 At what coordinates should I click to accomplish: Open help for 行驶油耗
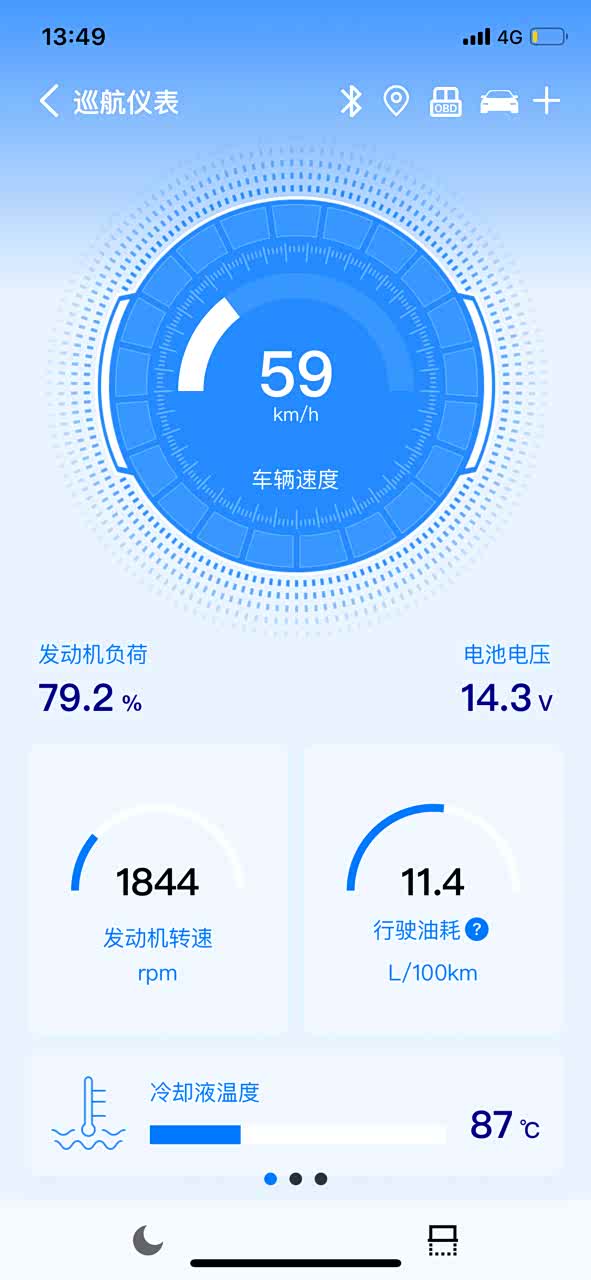pyautogui.click(x=477, y=930)
